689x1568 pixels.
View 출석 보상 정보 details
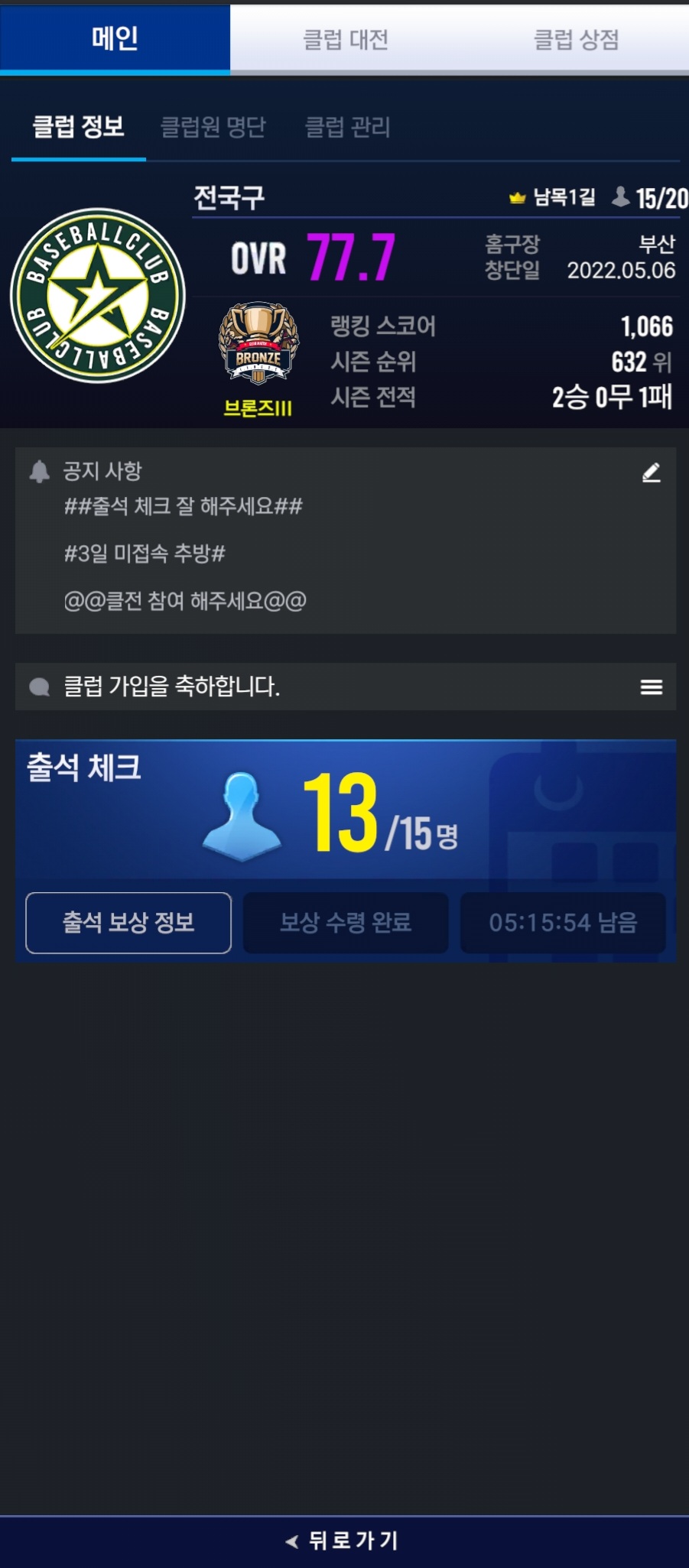tap(128, 923)
